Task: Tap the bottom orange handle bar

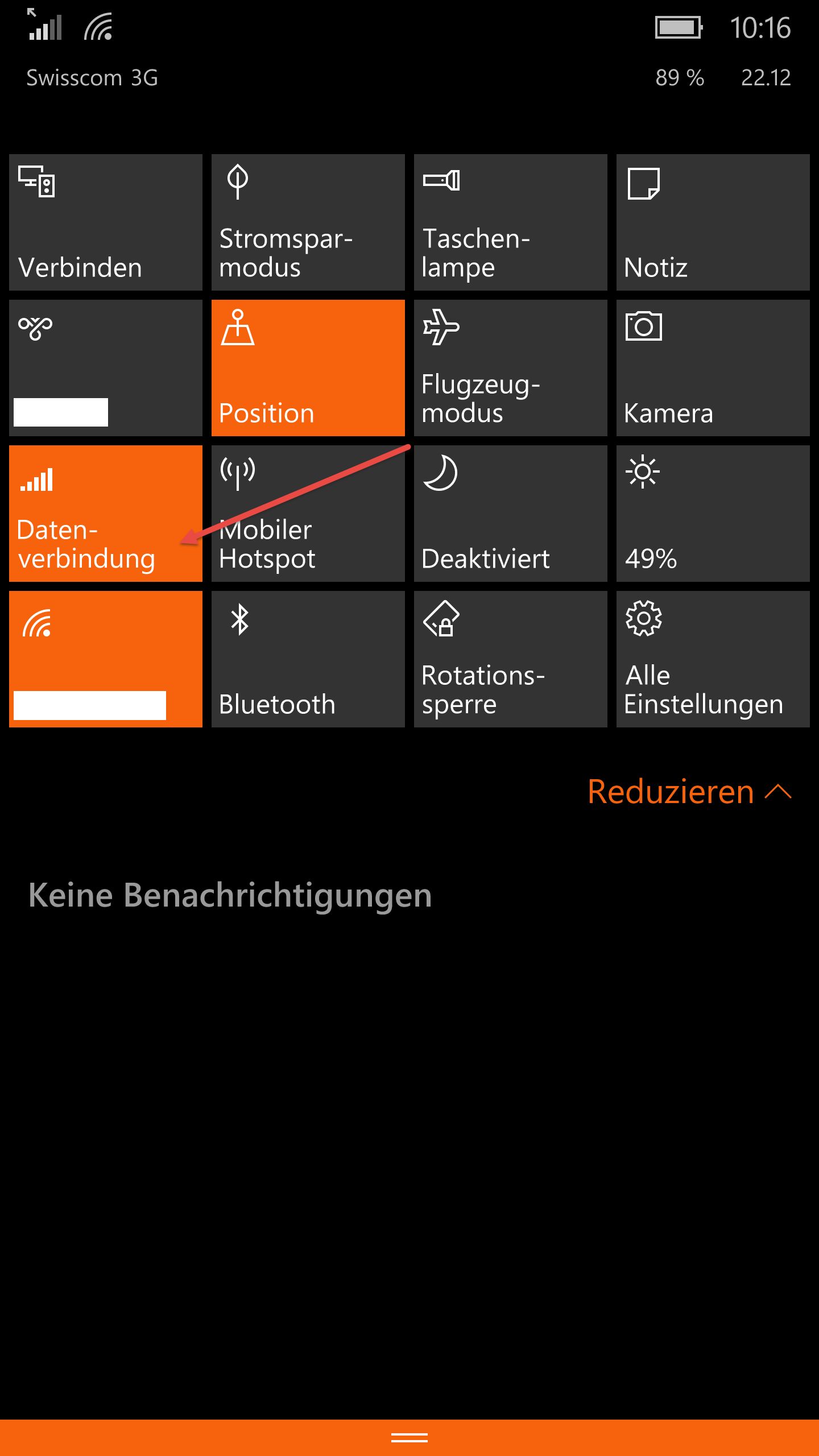Action: [409, 1438]
